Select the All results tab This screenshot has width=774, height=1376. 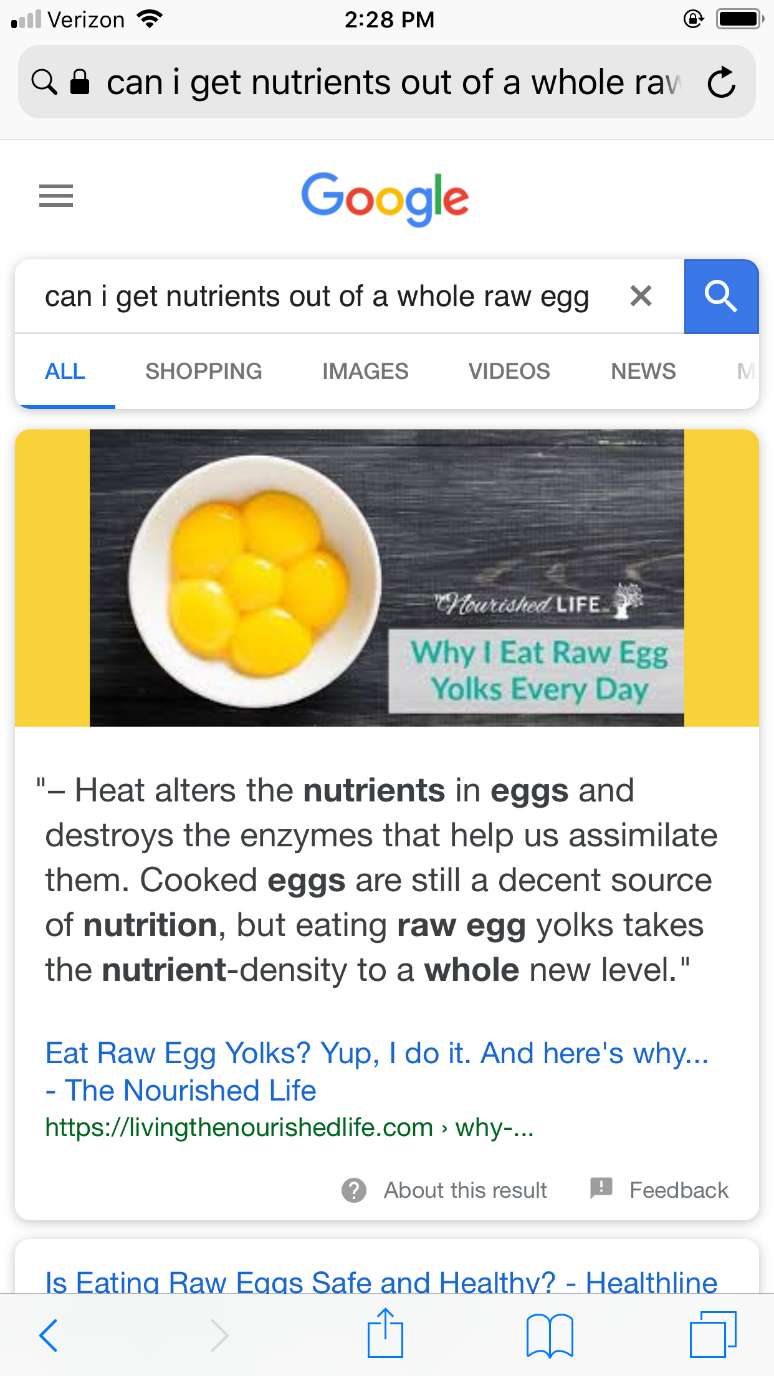(x=65, y=371)
